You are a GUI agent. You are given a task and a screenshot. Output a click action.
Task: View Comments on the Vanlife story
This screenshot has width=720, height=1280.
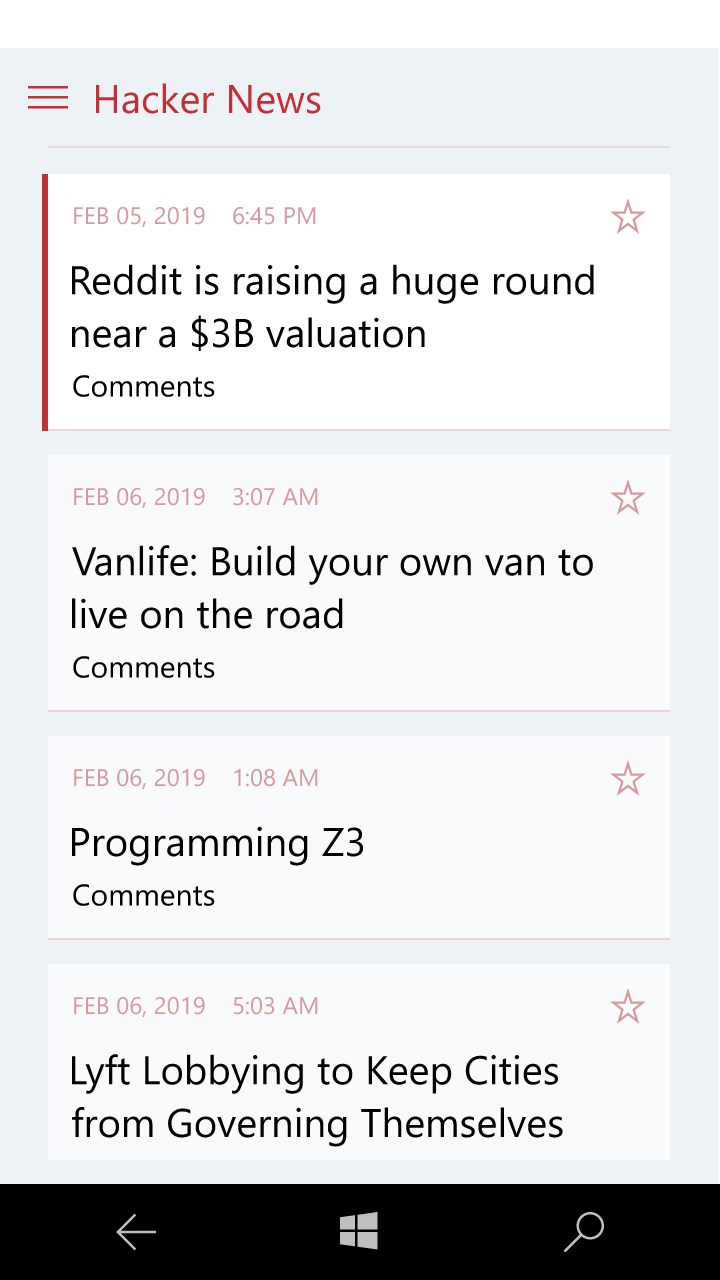coord(144,668)
